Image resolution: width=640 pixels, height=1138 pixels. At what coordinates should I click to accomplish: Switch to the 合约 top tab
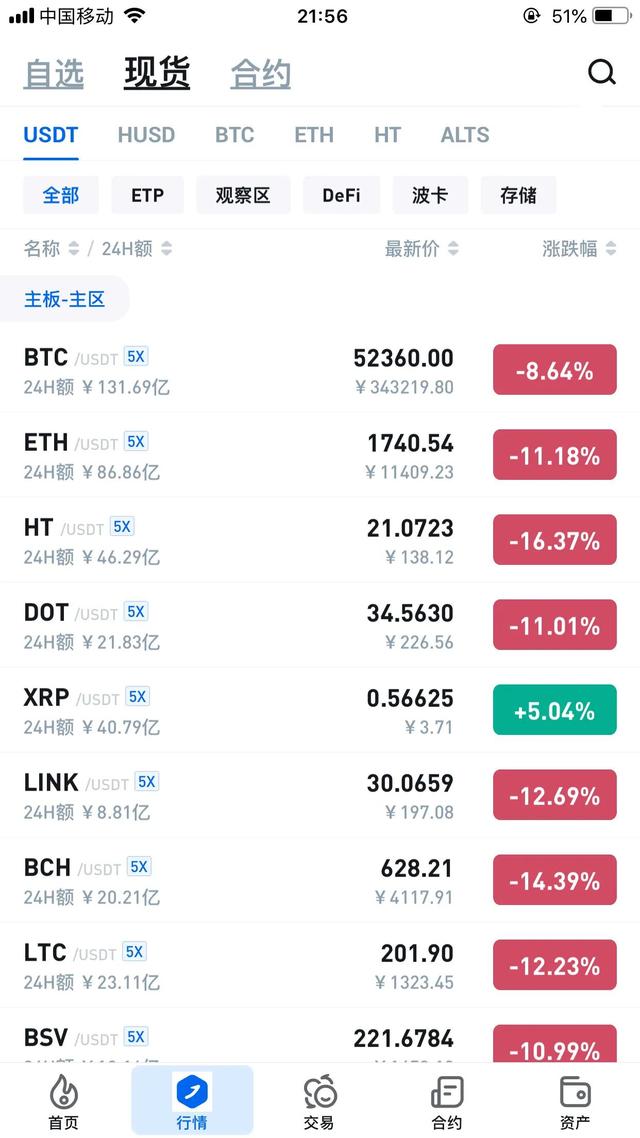point(260,74)
